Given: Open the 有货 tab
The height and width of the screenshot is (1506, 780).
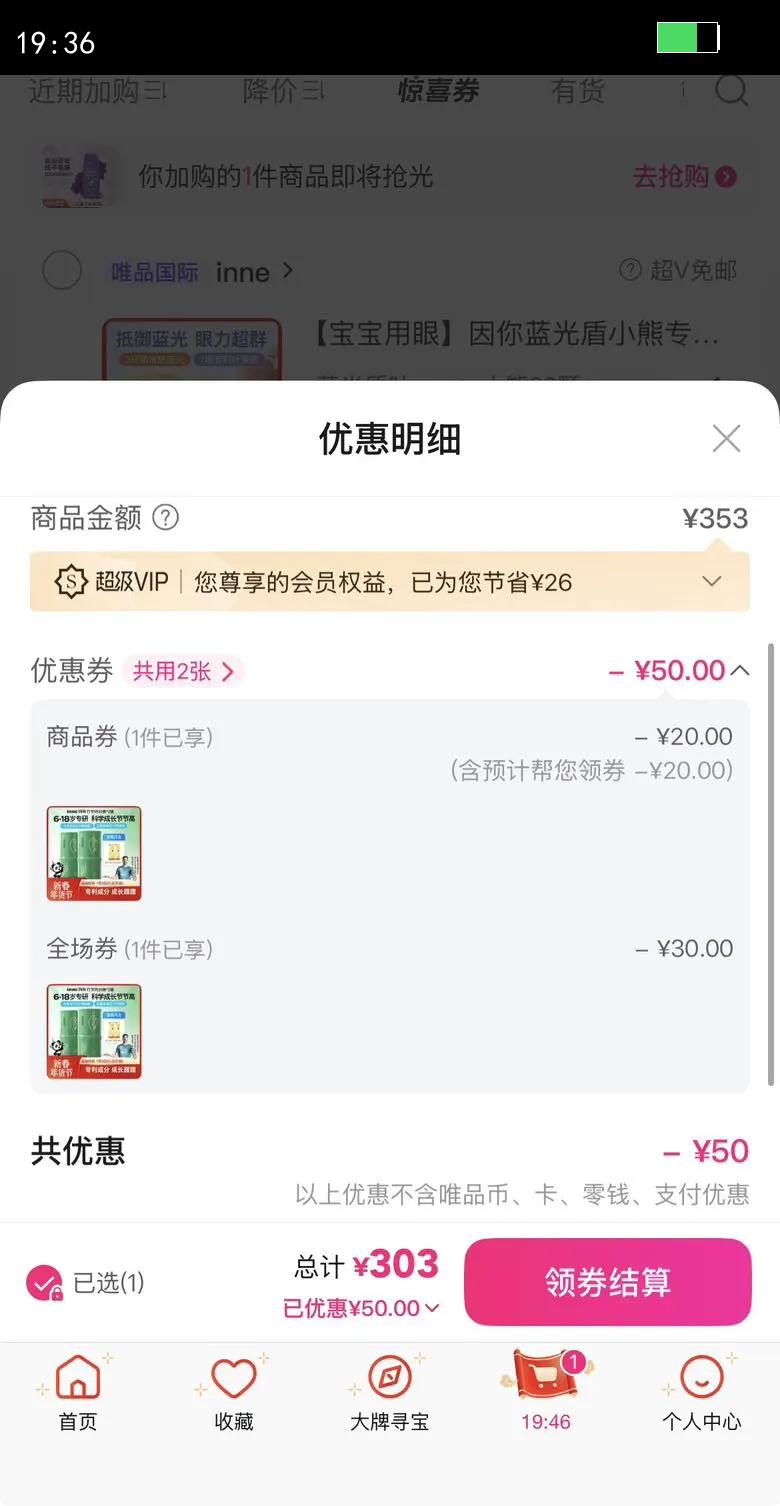Looking at the screenshot, I should click(578, 92).
